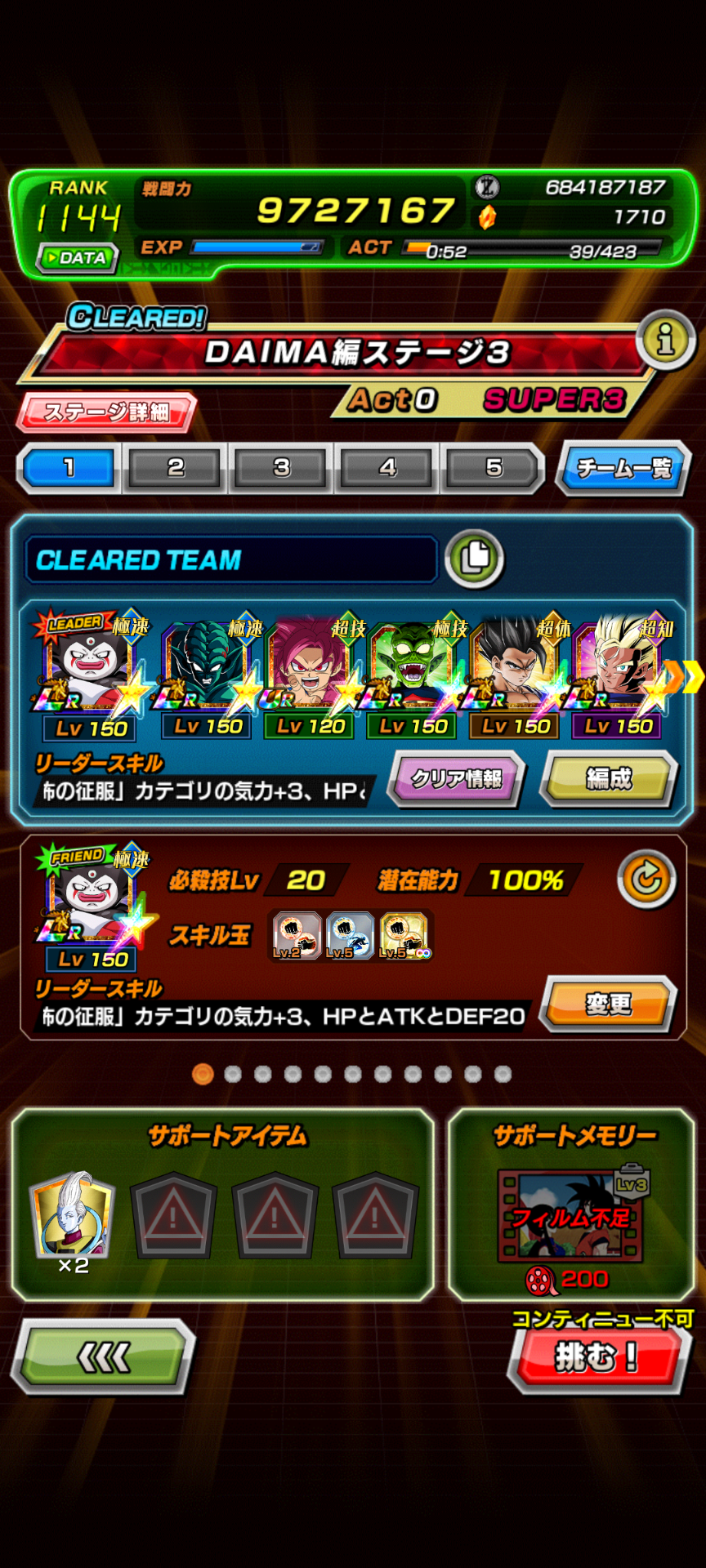
Task: Switch to team slot 3
Action: coord(282,468)
